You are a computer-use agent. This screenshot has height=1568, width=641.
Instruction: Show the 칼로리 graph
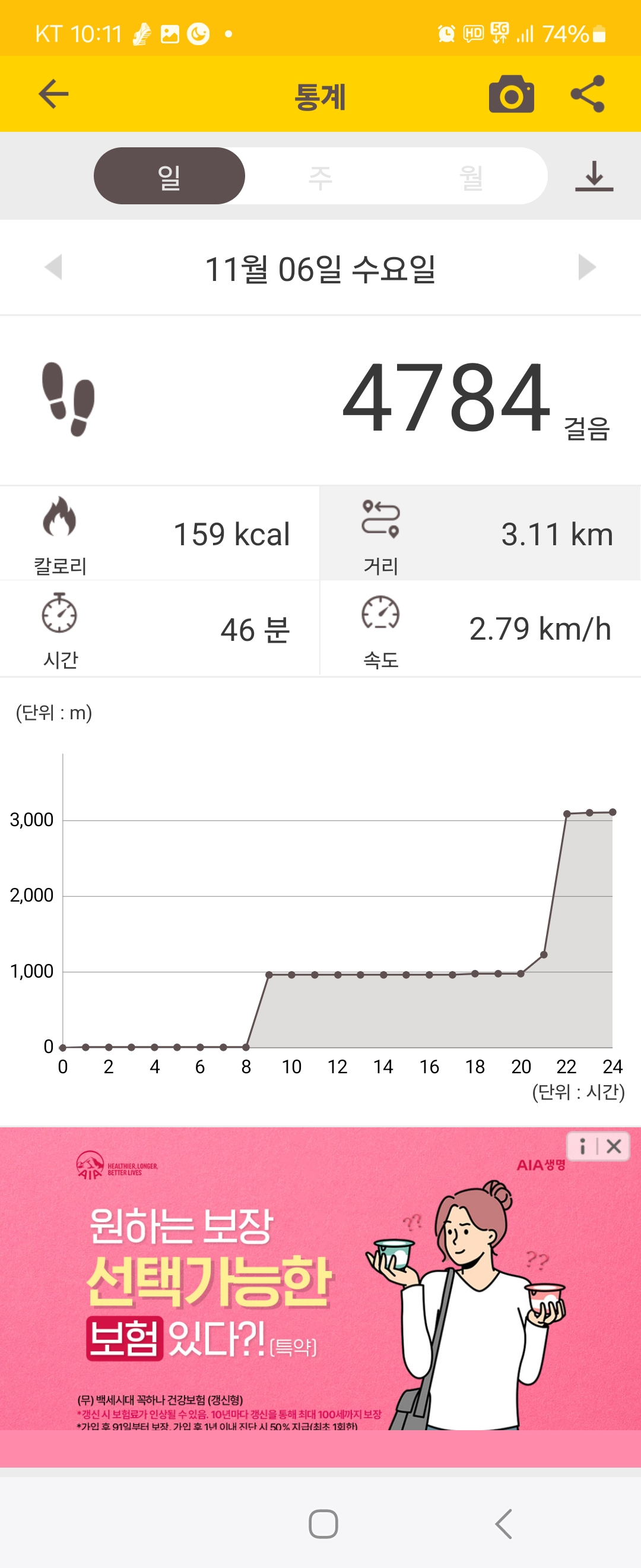pyautogui.click(x=159, y=534)
